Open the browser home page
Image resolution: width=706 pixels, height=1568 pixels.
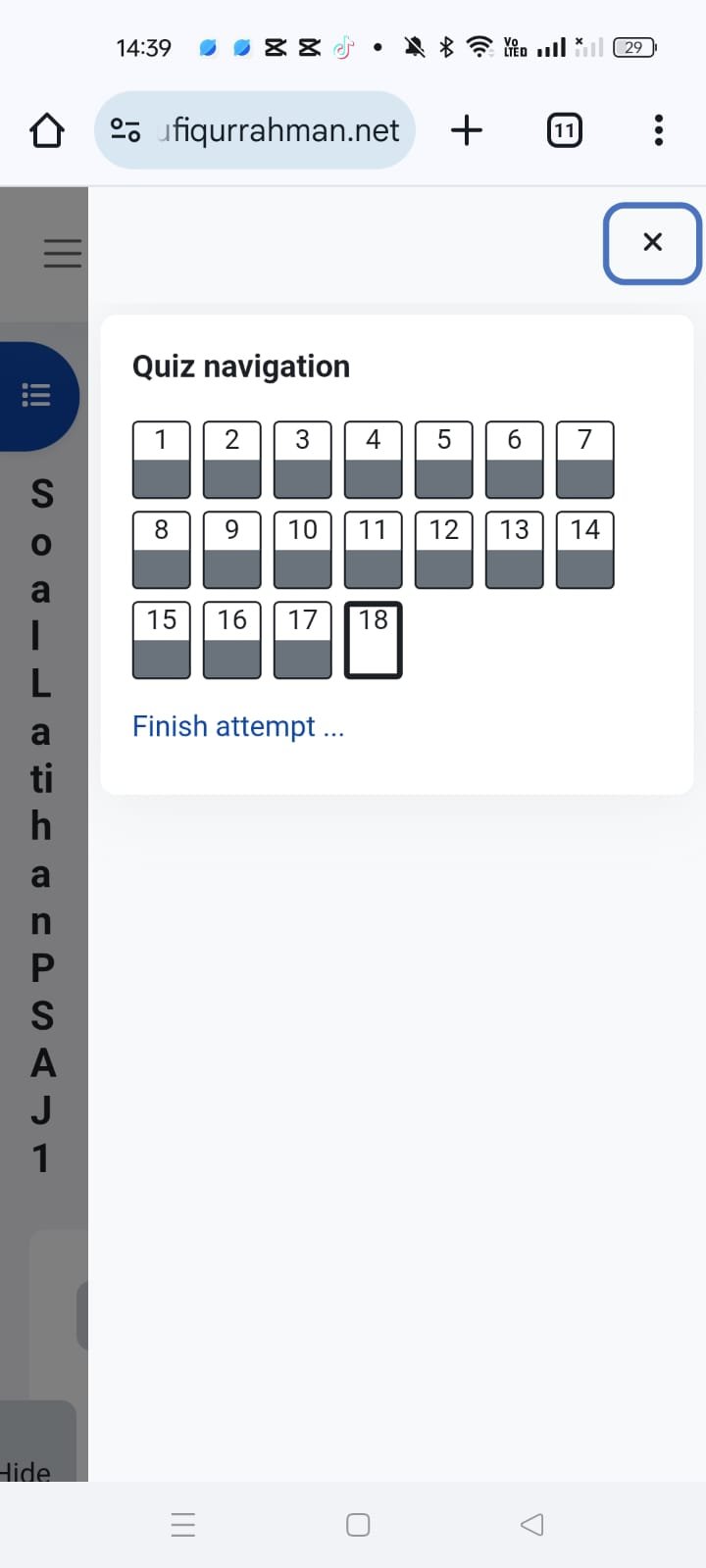pos(47,130)
